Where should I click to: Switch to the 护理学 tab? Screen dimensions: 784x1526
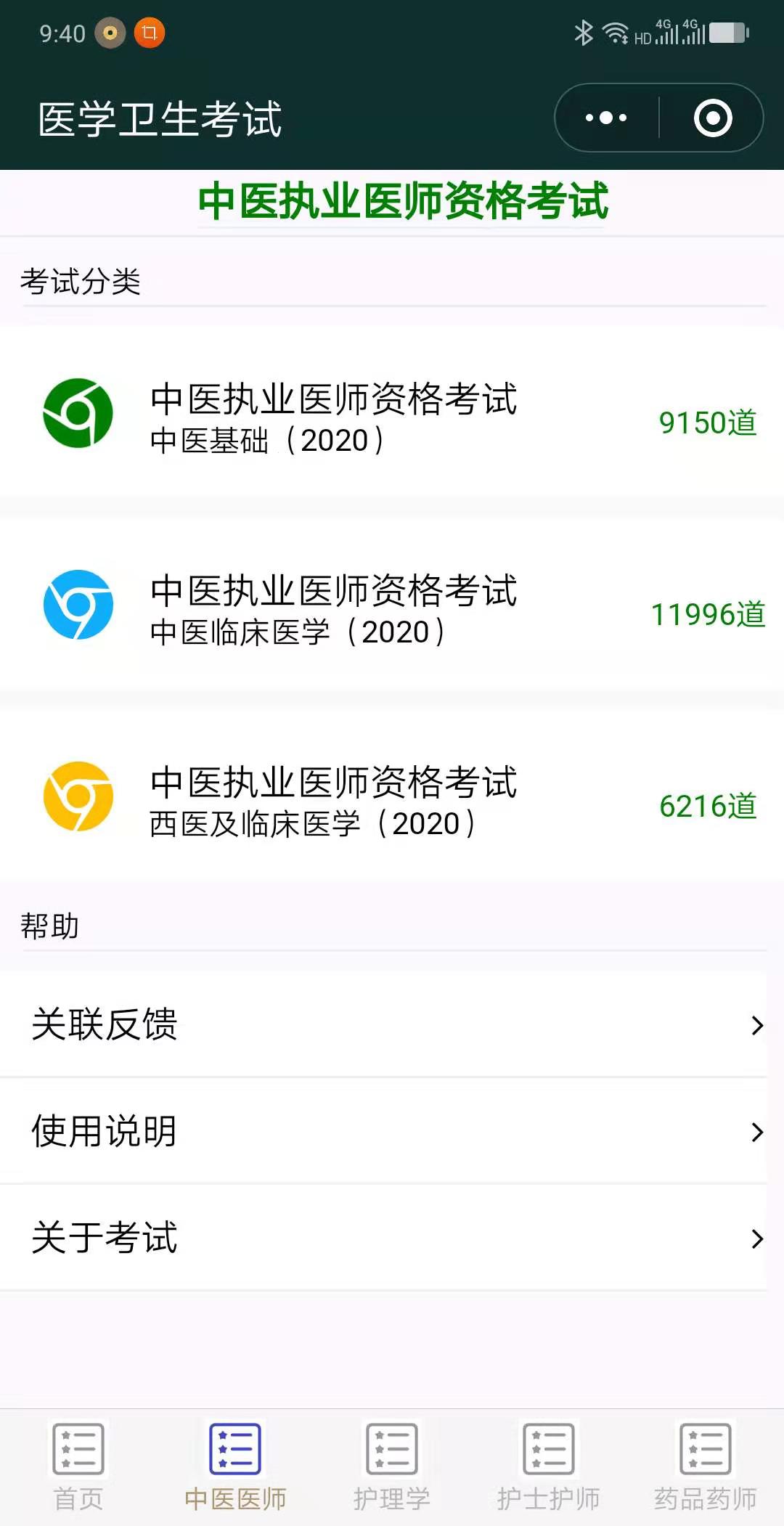392,1466
